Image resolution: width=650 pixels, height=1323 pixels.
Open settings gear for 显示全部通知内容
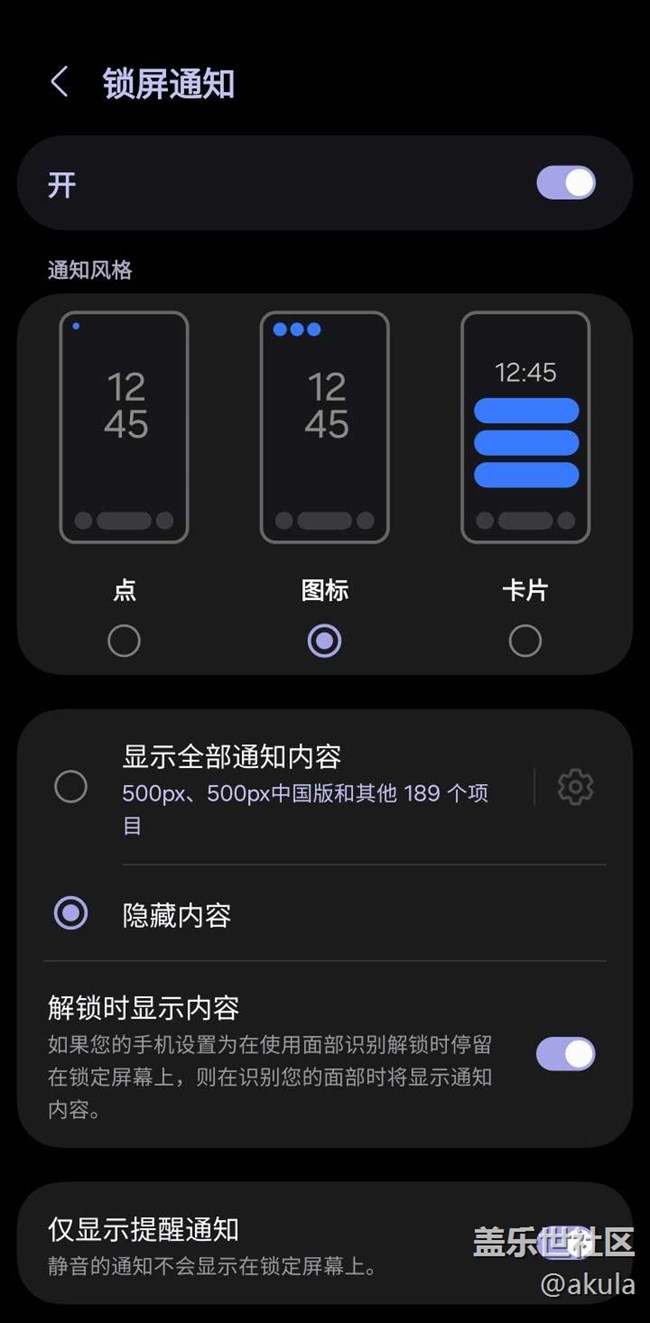coord(575,787)
